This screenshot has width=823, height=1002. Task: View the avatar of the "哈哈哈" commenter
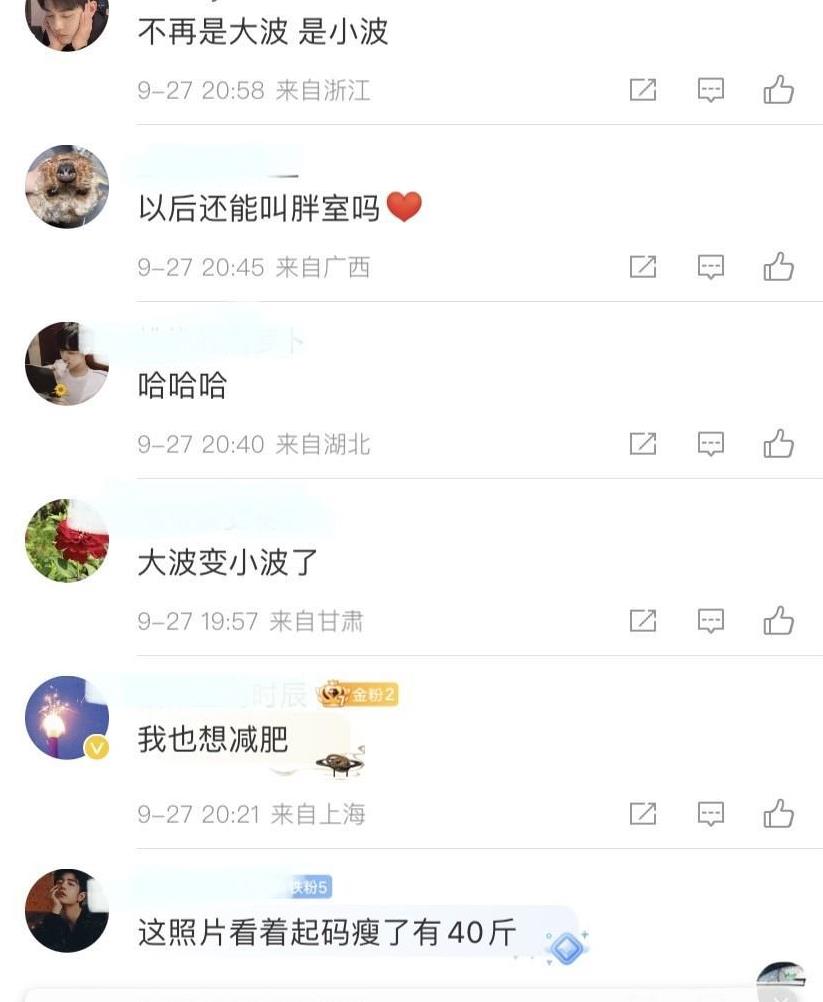(66, 364)
